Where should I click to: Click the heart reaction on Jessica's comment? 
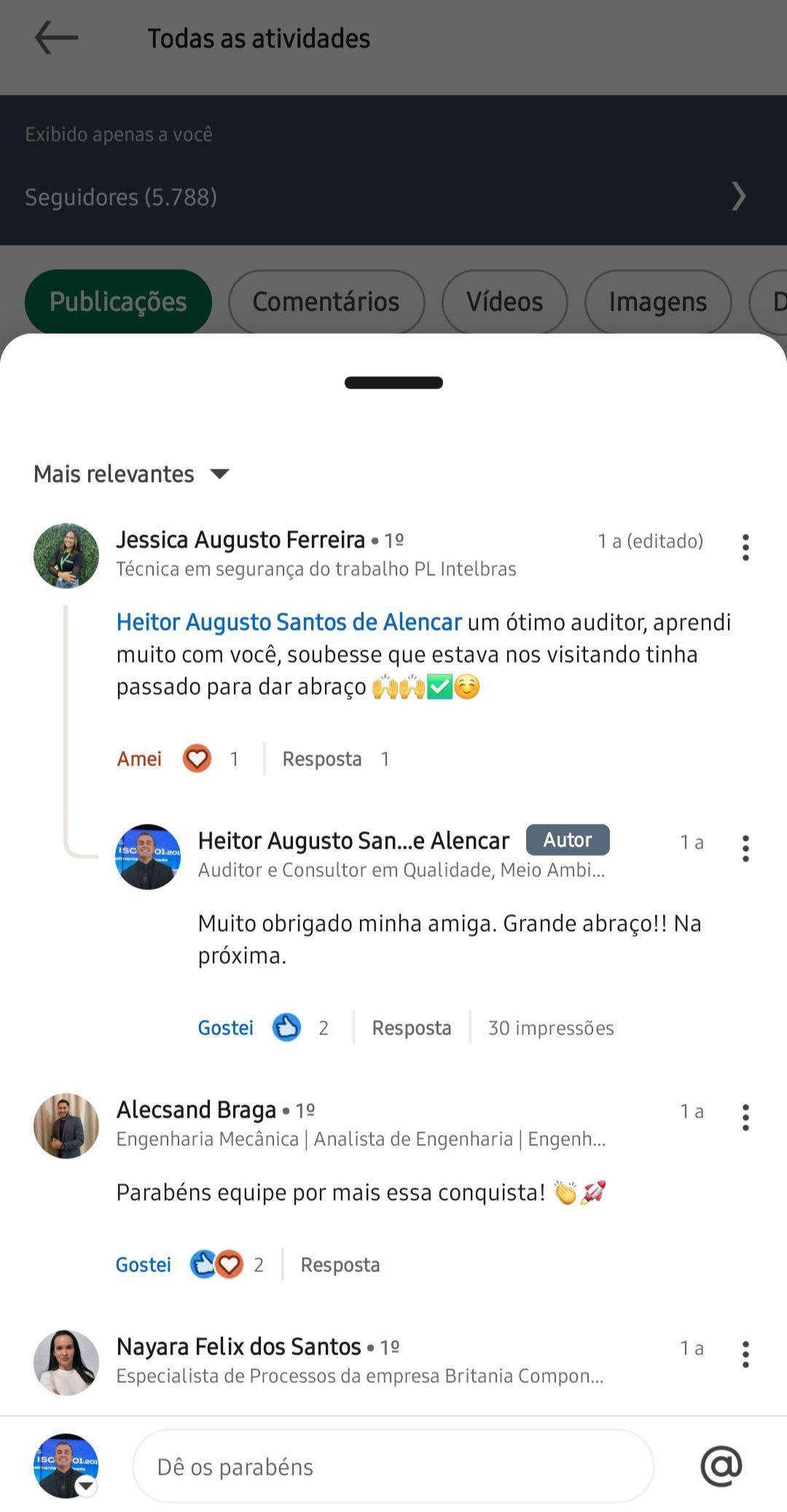click(195, 758)
